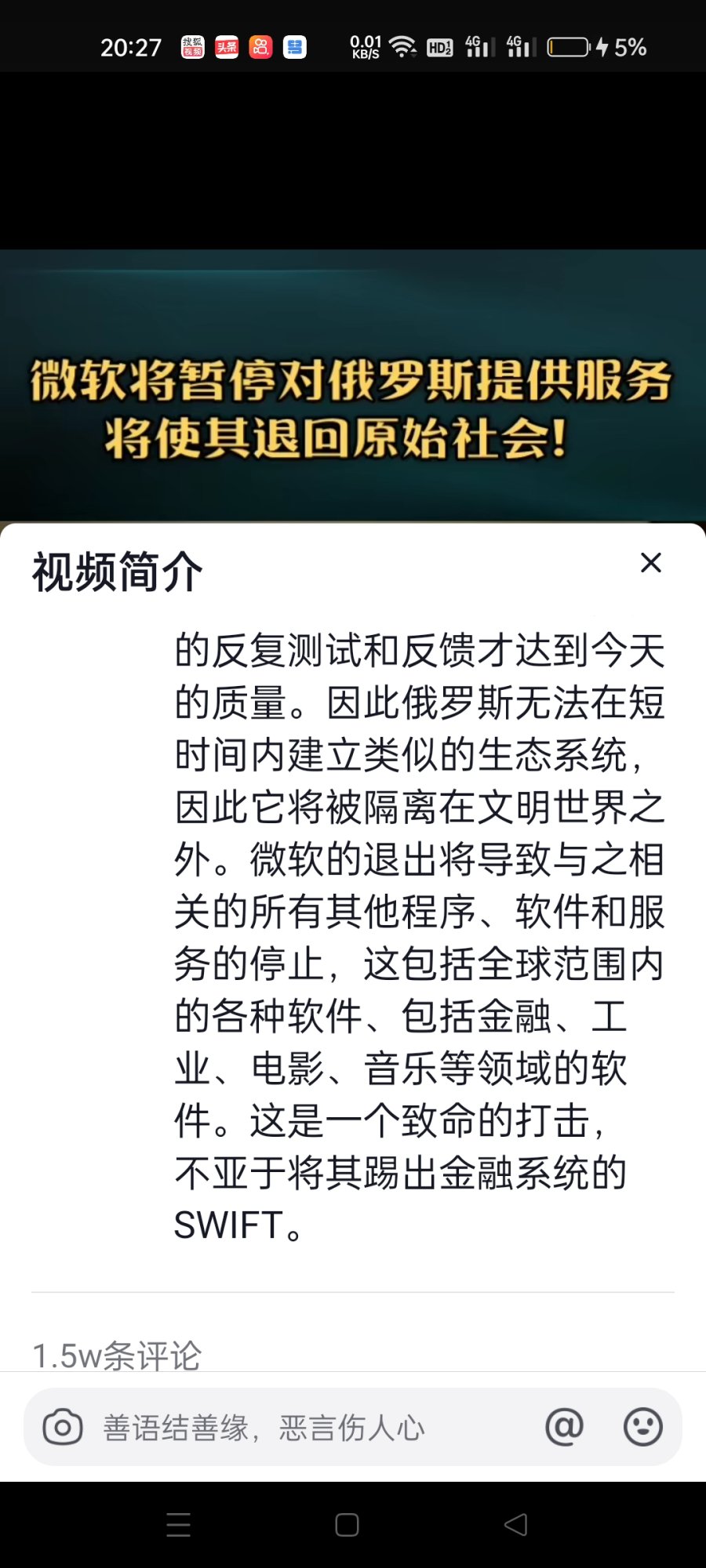Screen dimensions: 706x1568
Task: Open the emoji picker
Action: click(642, 1427)
